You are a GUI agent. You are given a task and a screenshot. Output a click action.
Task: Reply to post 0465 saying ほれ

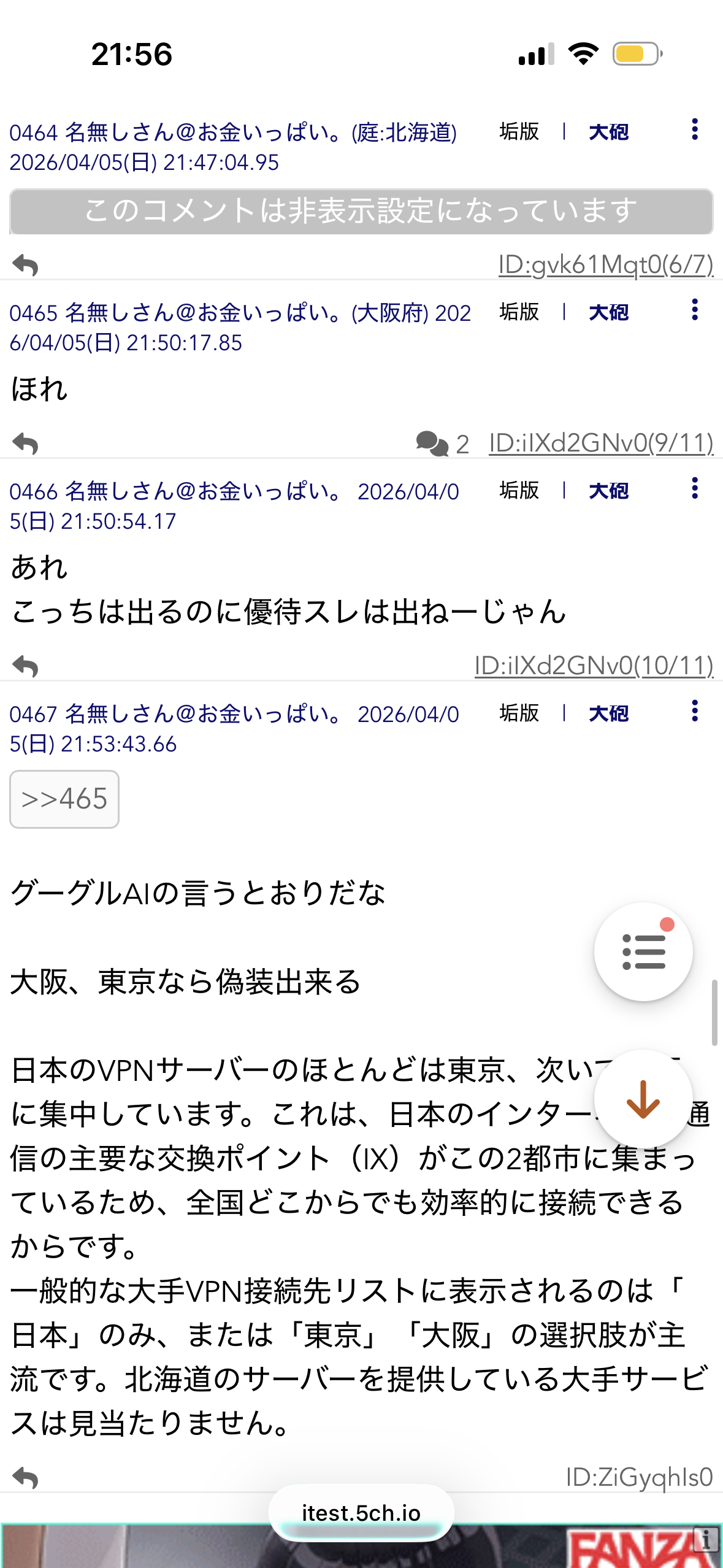point(25,443)
